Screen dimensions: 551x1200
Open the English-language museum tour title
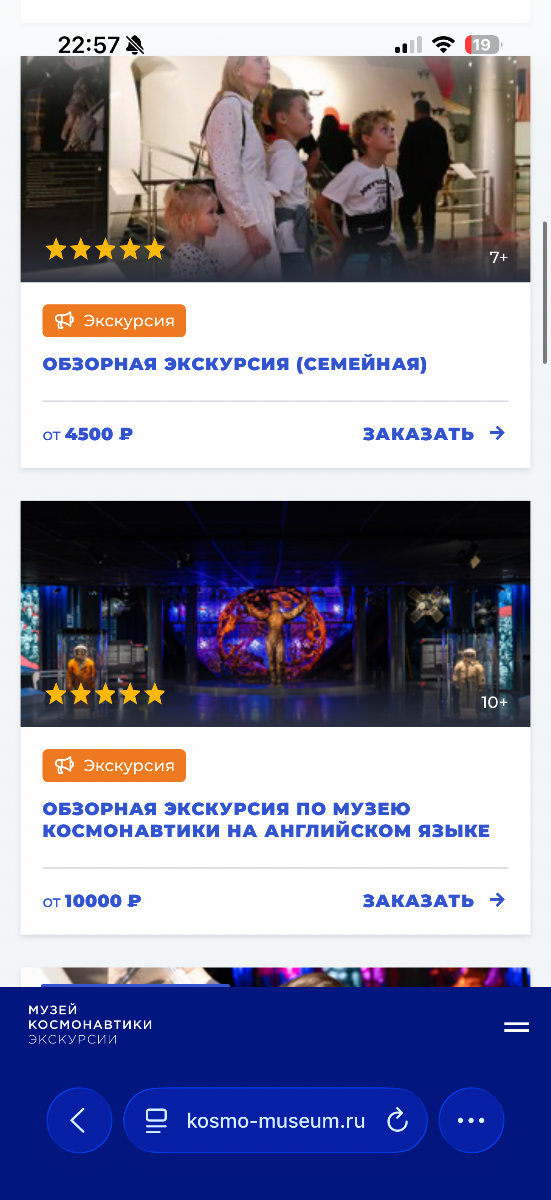266,820
